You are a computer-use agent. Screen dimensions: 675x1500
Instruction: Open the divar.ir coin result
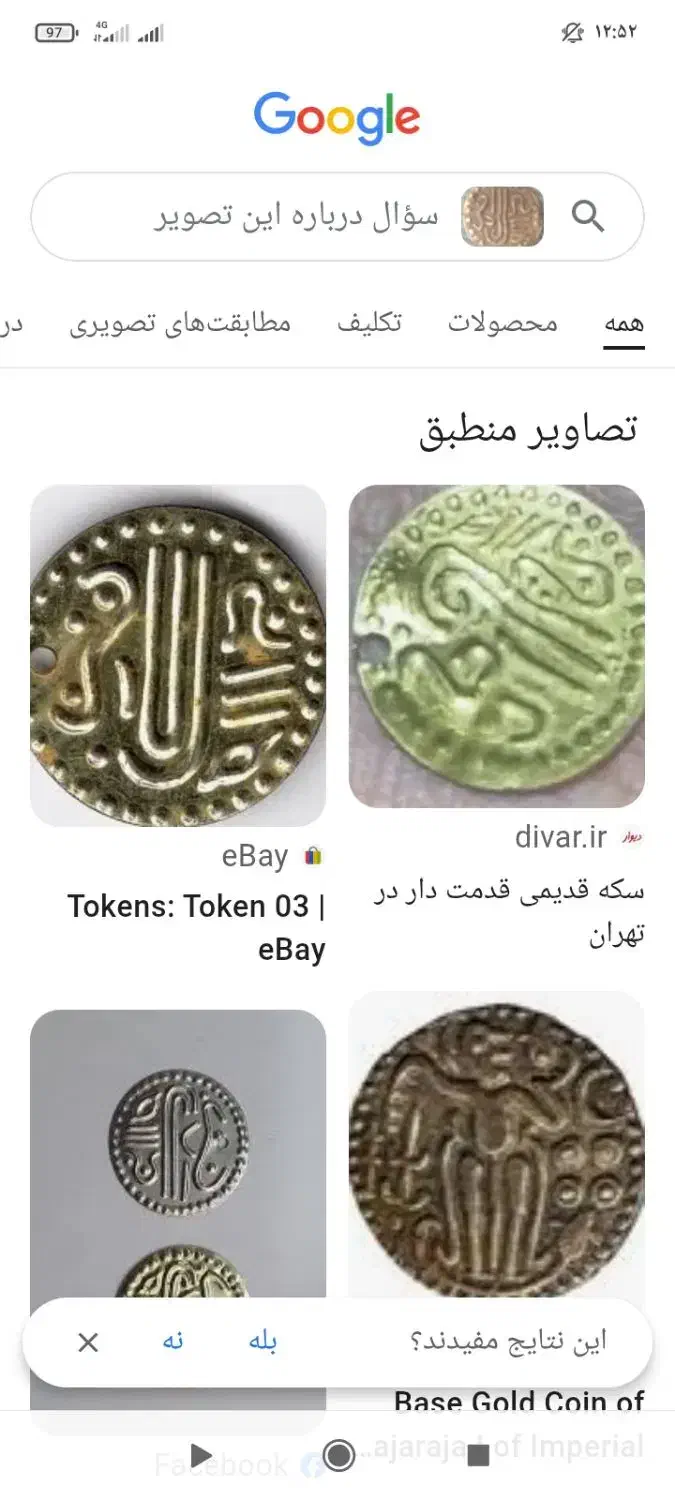coord(497,647)
